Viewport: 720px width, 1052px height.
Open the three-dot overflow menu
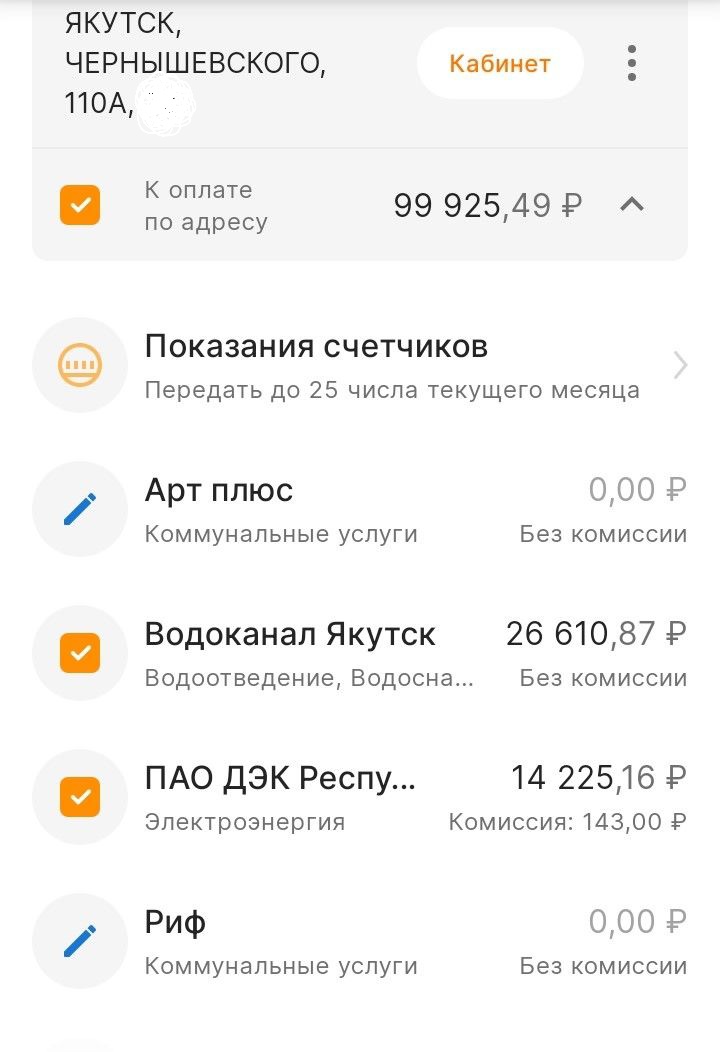pyautogui.click(x=631, y=63)
